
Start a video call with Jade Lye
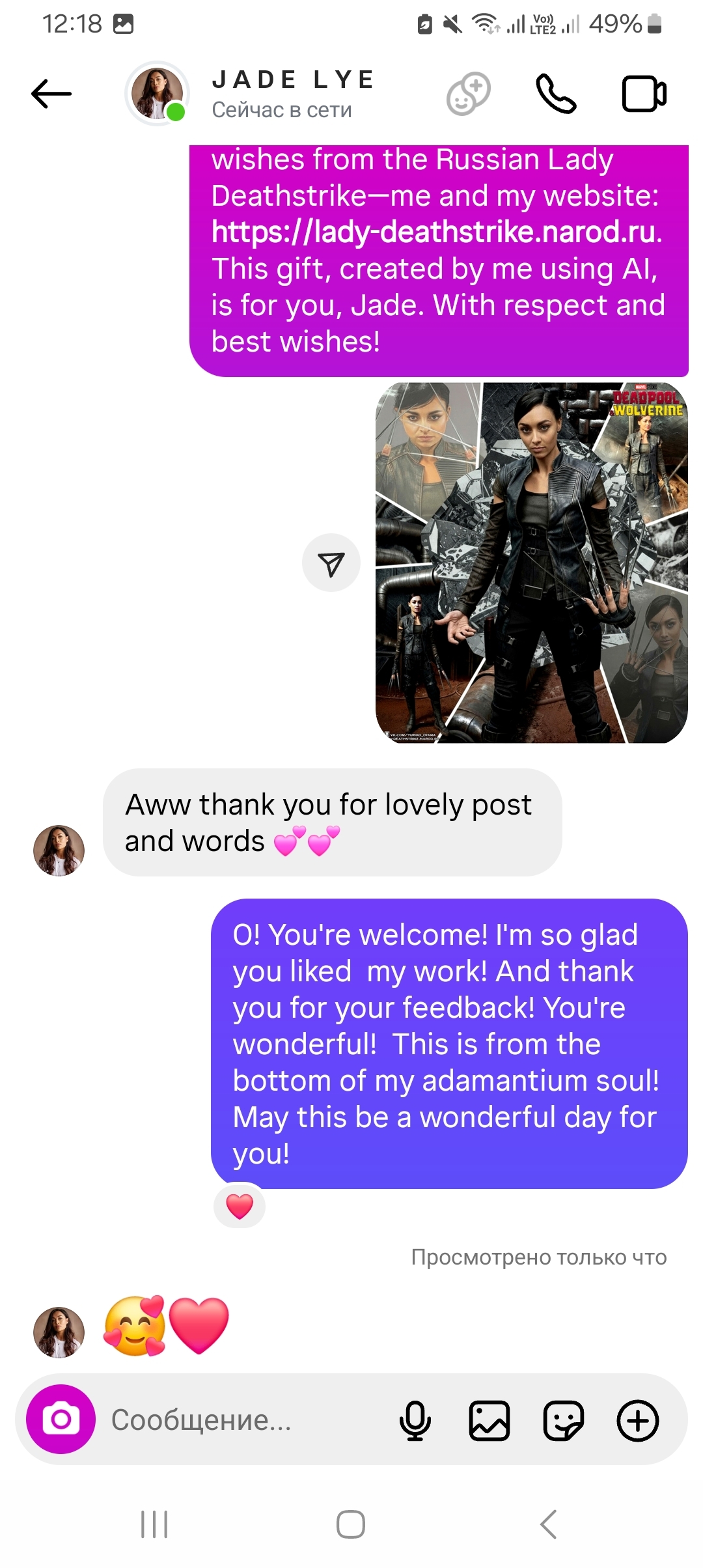(644, 94)
